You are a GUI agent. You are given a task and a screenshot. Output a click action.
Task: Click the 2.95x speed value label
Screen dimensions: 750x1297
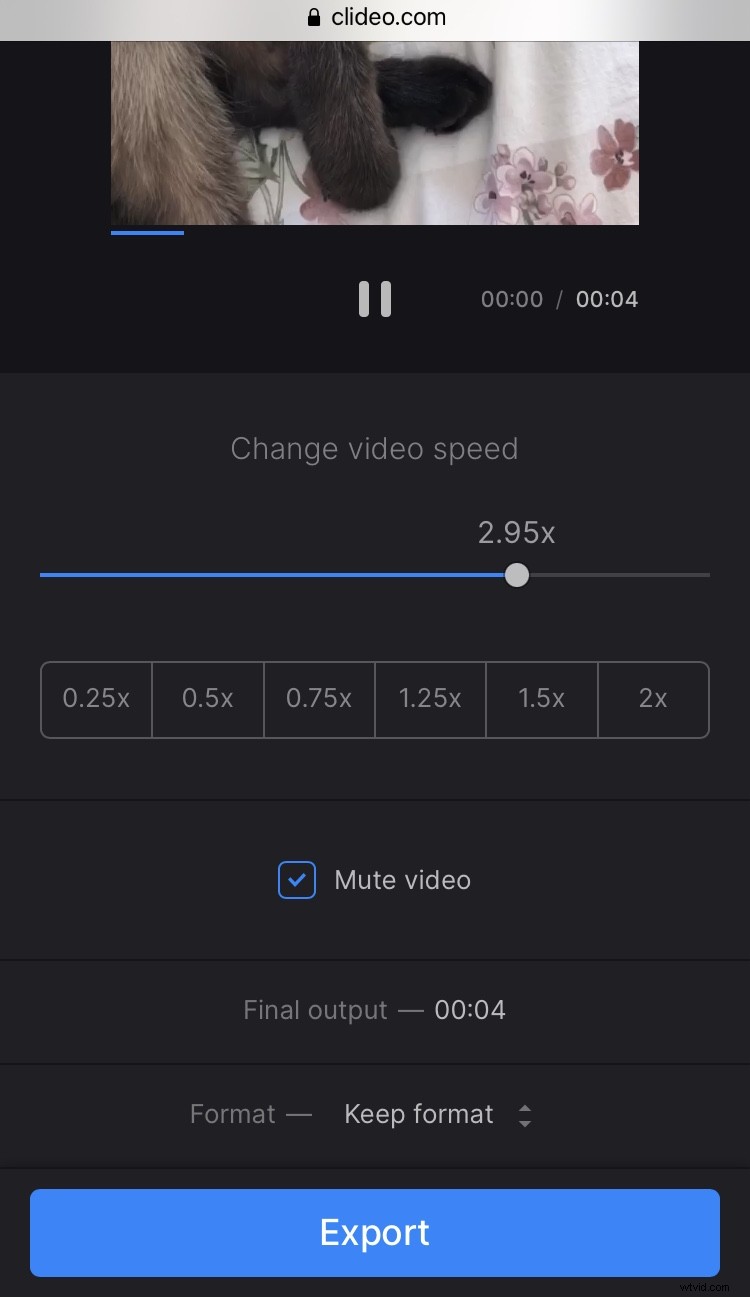coord(516,532)
